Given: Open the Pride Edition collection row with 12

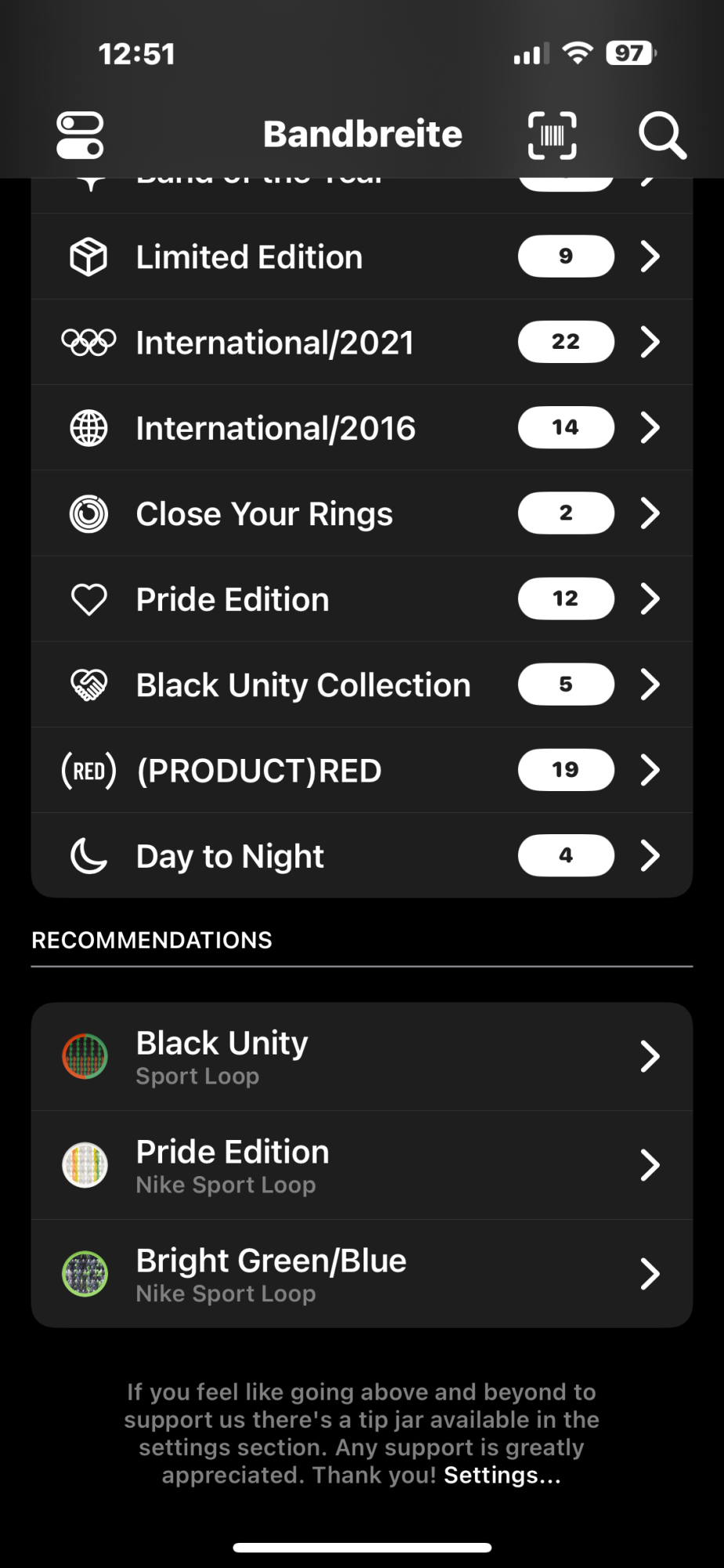Looking at the screenshot, I should [x=361, y=599].
